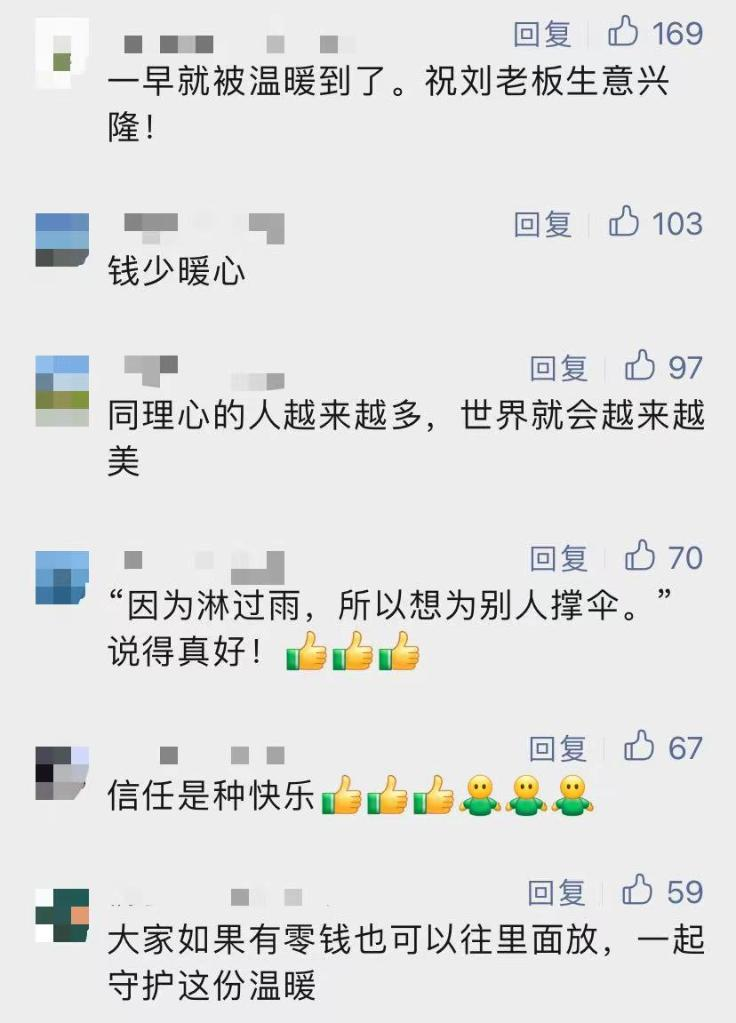This screenshot has height=1023, width=736.
Task: Reply to the 同理心的人越来越多 comment
Action: [x=558, y=368]
